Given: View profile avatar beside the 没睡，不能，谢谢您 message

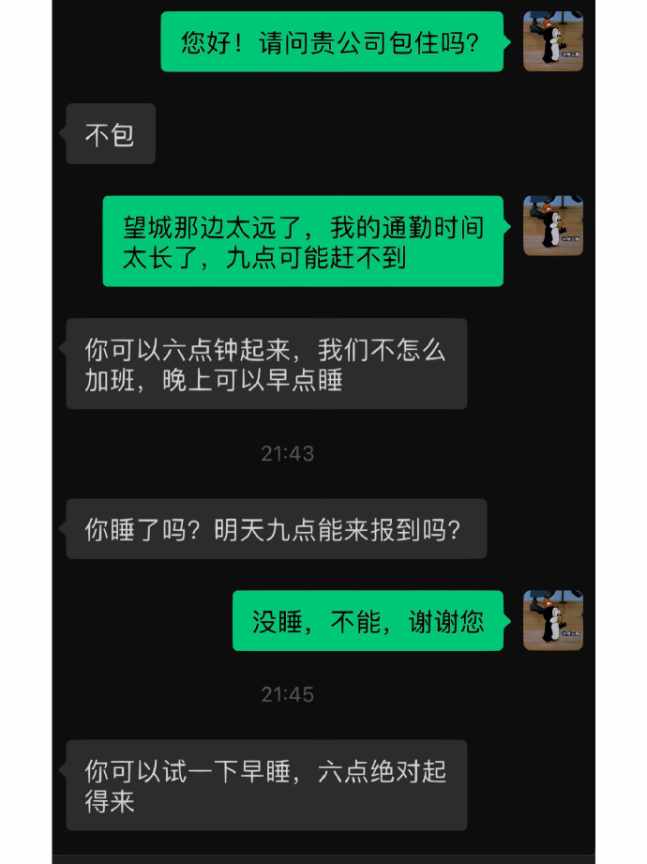Looking at the screenshot, I should tap(553, 620).
